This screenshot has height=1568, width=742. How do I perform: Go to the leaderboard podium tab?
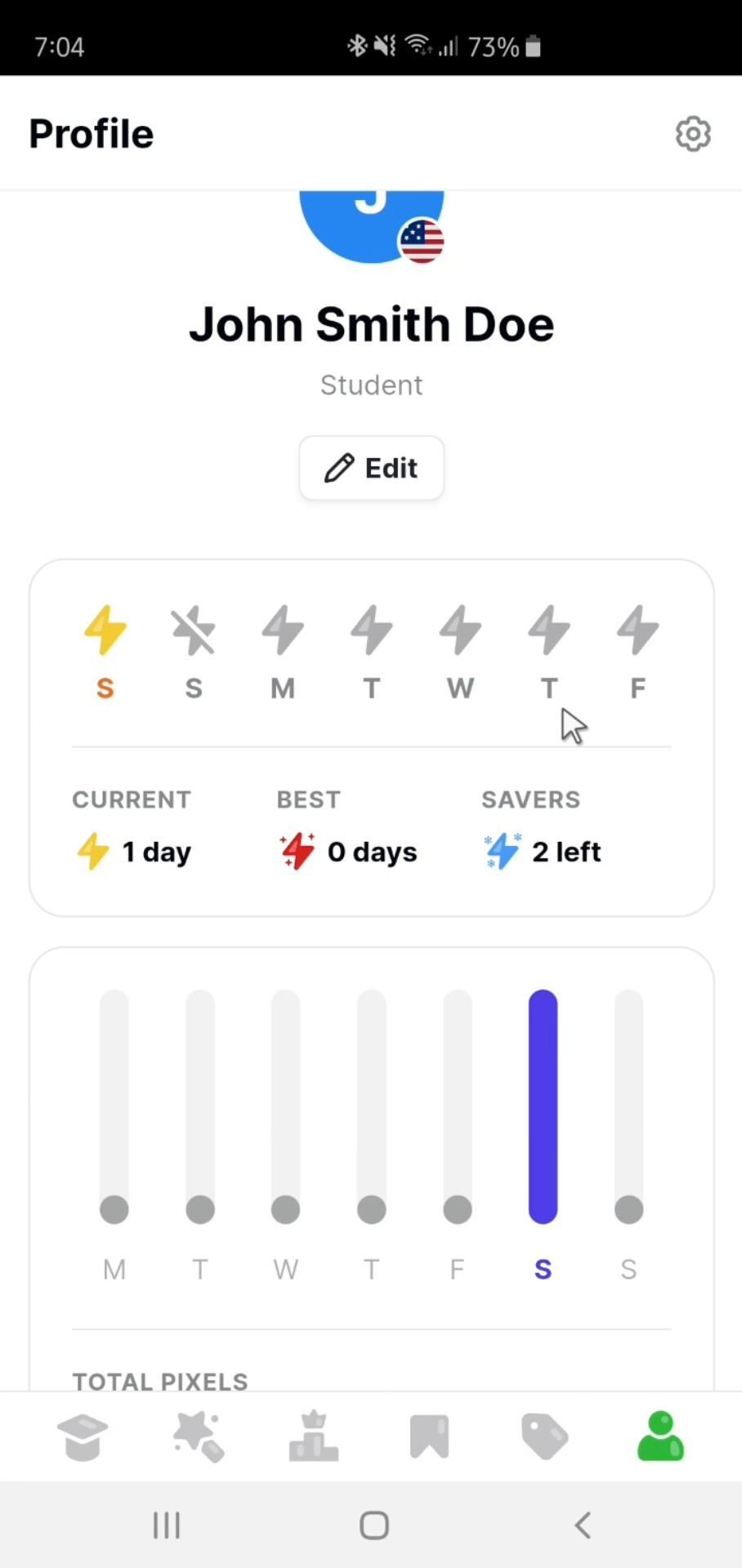coord(314,1437)
